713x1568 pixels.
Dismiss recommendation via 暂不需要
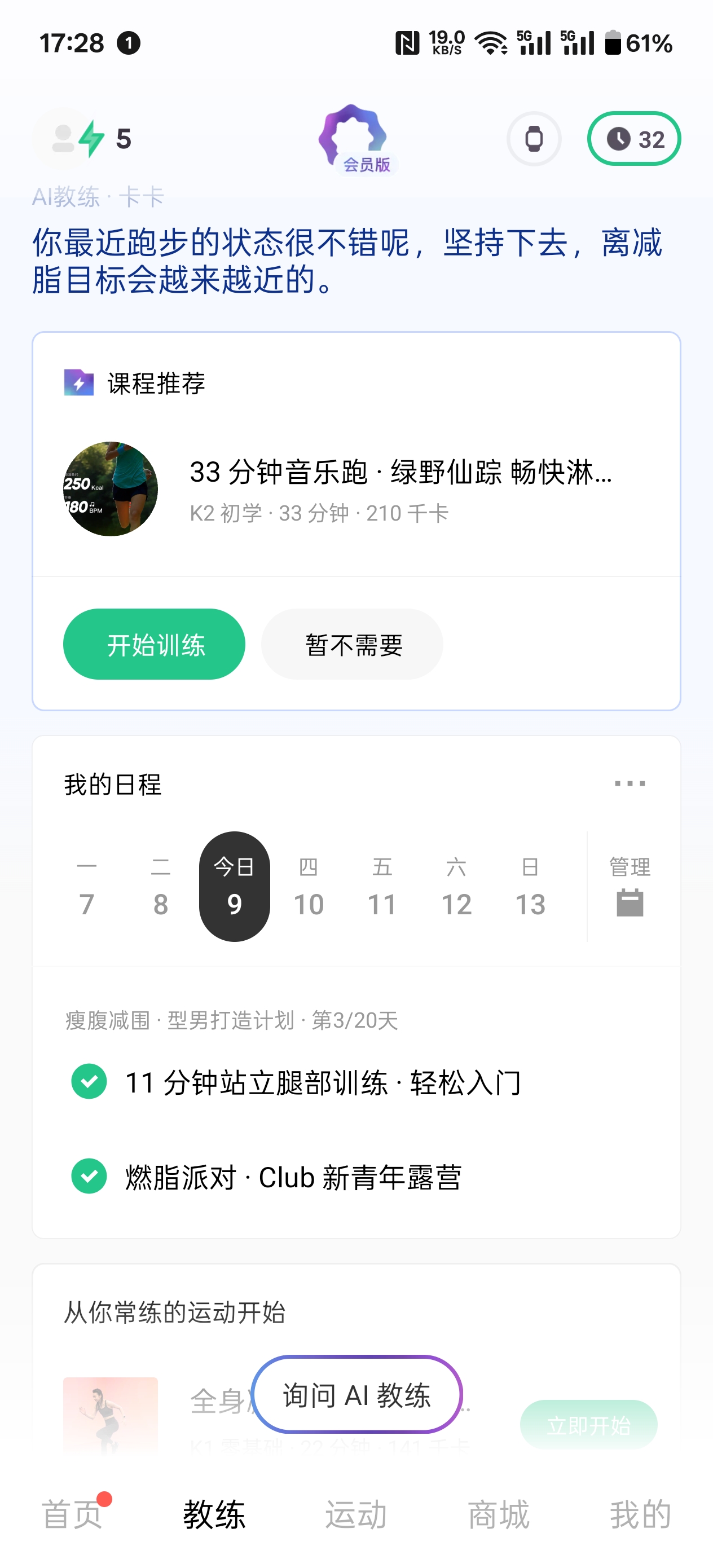(x=352, y=644)
